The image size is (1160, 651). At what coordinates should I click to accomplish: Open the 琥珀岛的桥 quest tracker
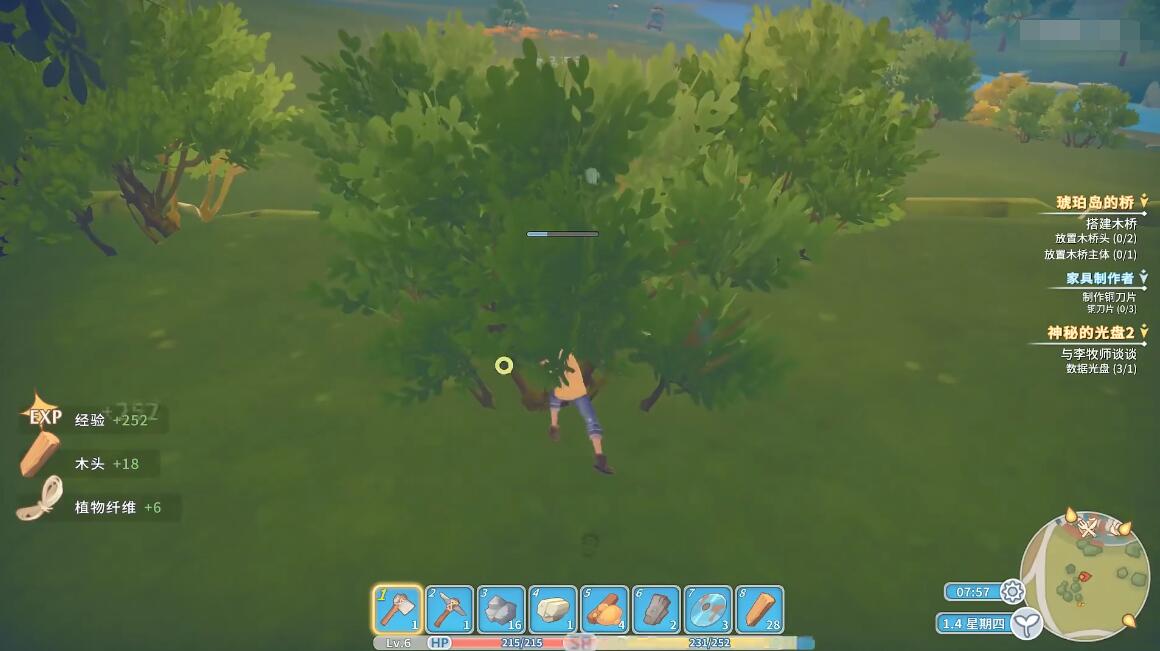[1095, 202]
